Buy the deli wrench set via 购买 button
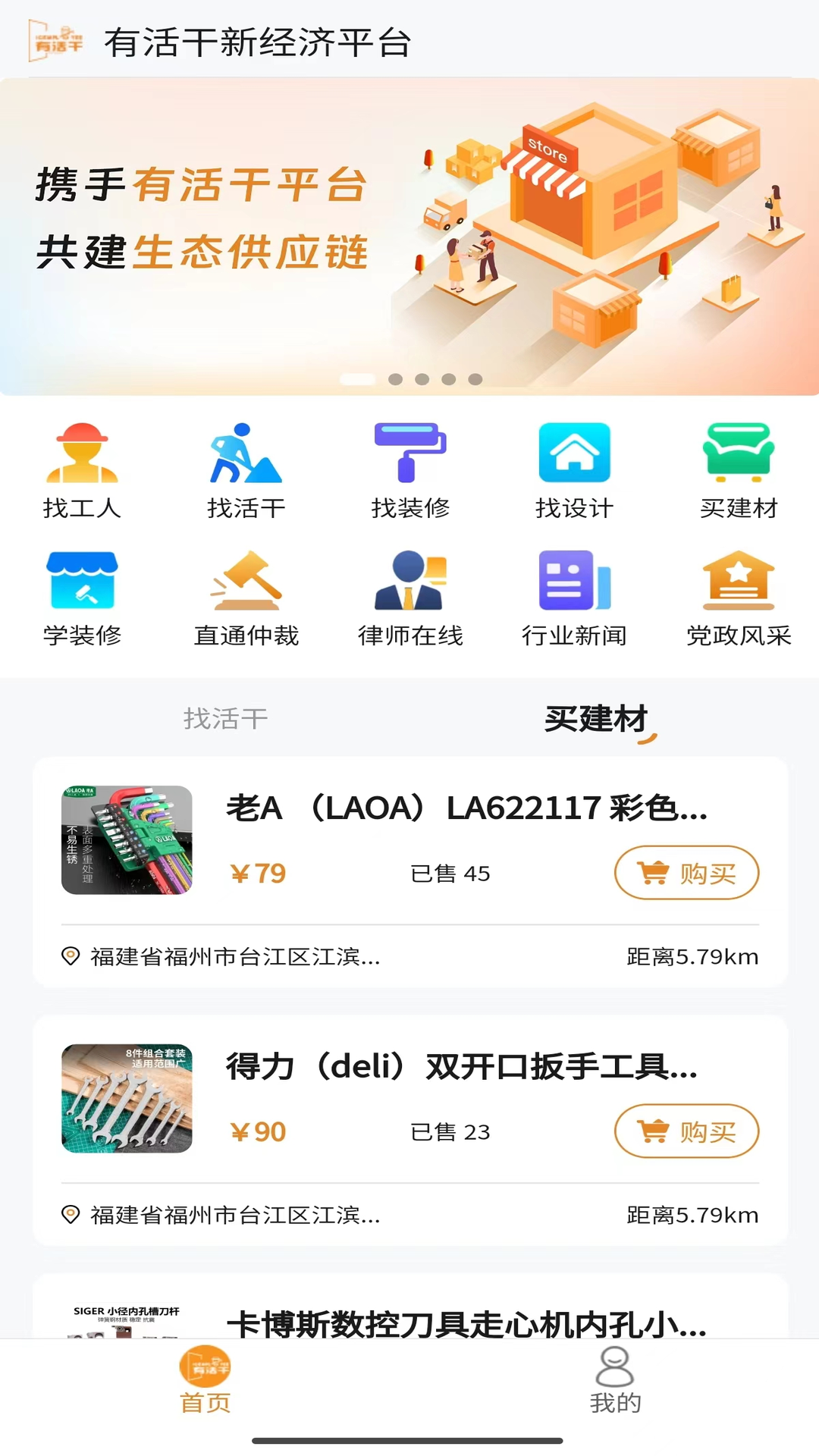 point(686,1131)
